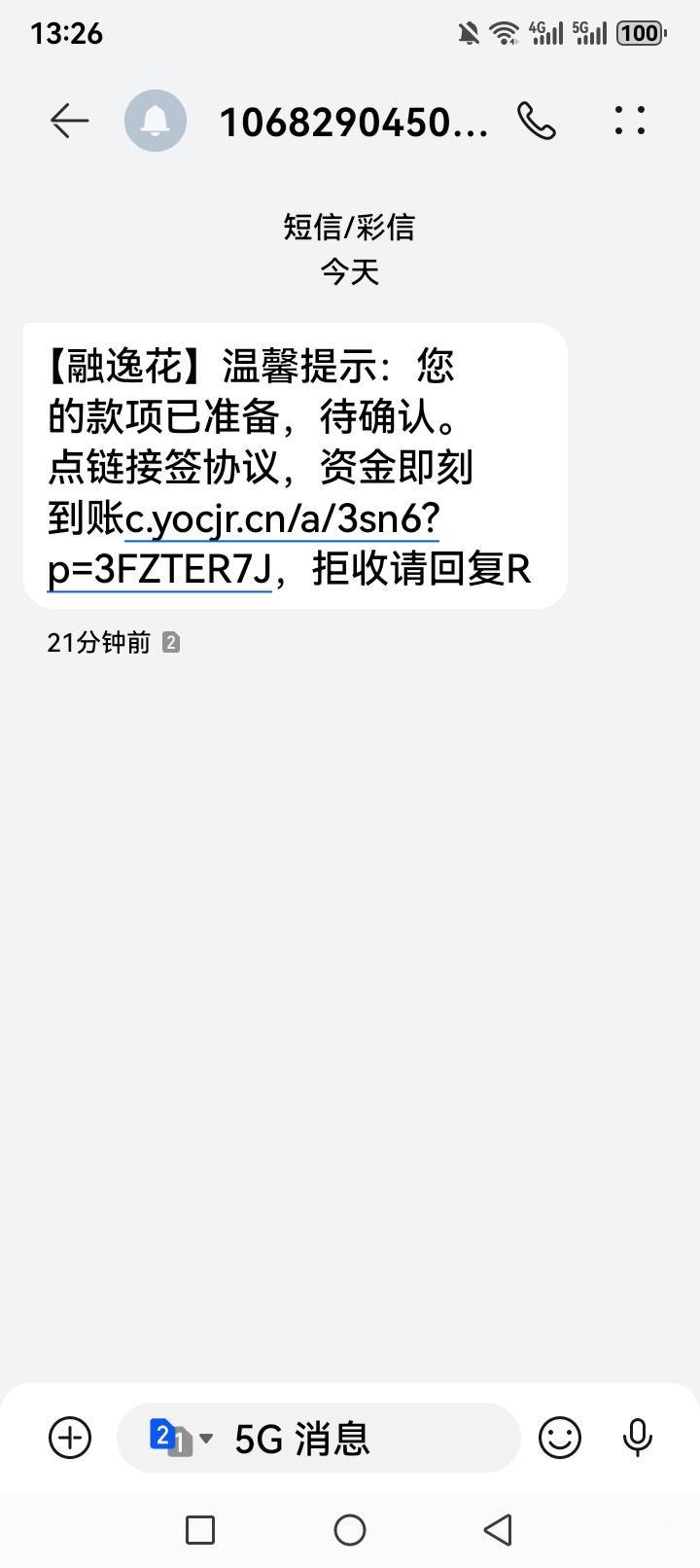Switch SIM card using the SIM selector
Image resolution: width=700 pixels, height=1568 pixels.
180,1438
